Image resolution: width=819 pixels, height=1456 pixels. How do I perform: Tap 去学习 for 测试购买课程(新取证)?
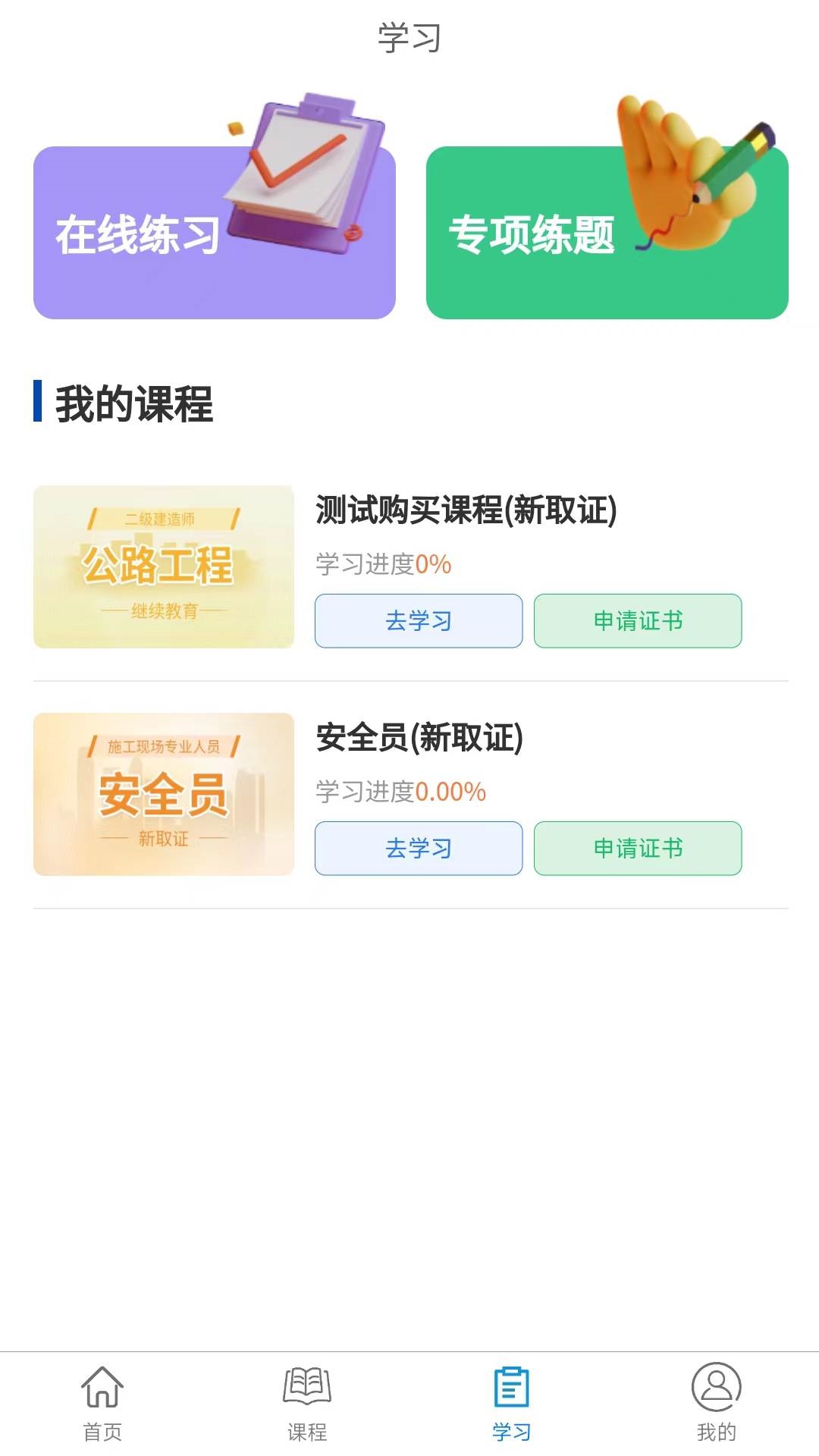click(x=418, y=621)
